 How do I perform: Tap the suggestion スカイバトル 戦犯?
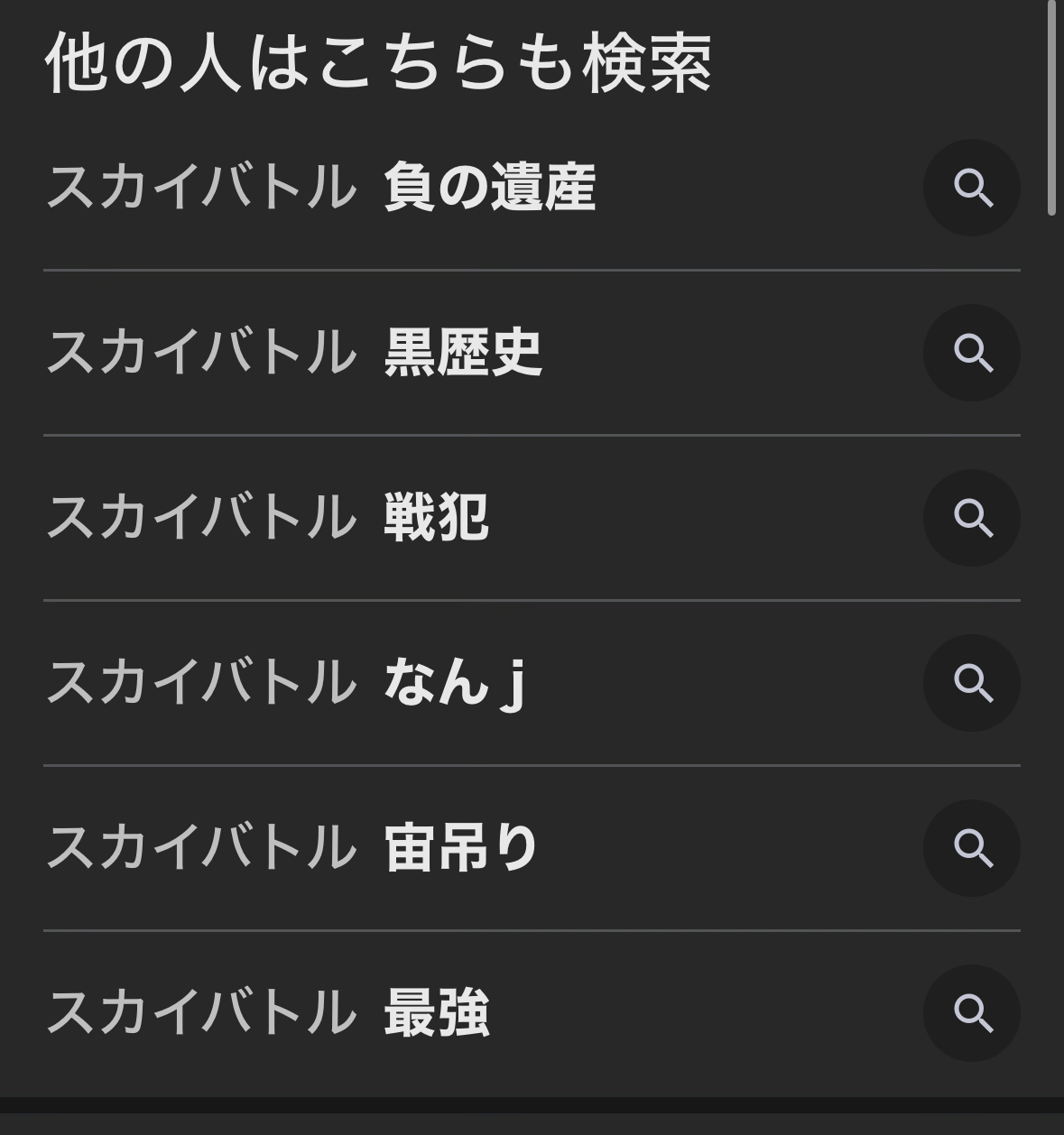click(267, 518)
